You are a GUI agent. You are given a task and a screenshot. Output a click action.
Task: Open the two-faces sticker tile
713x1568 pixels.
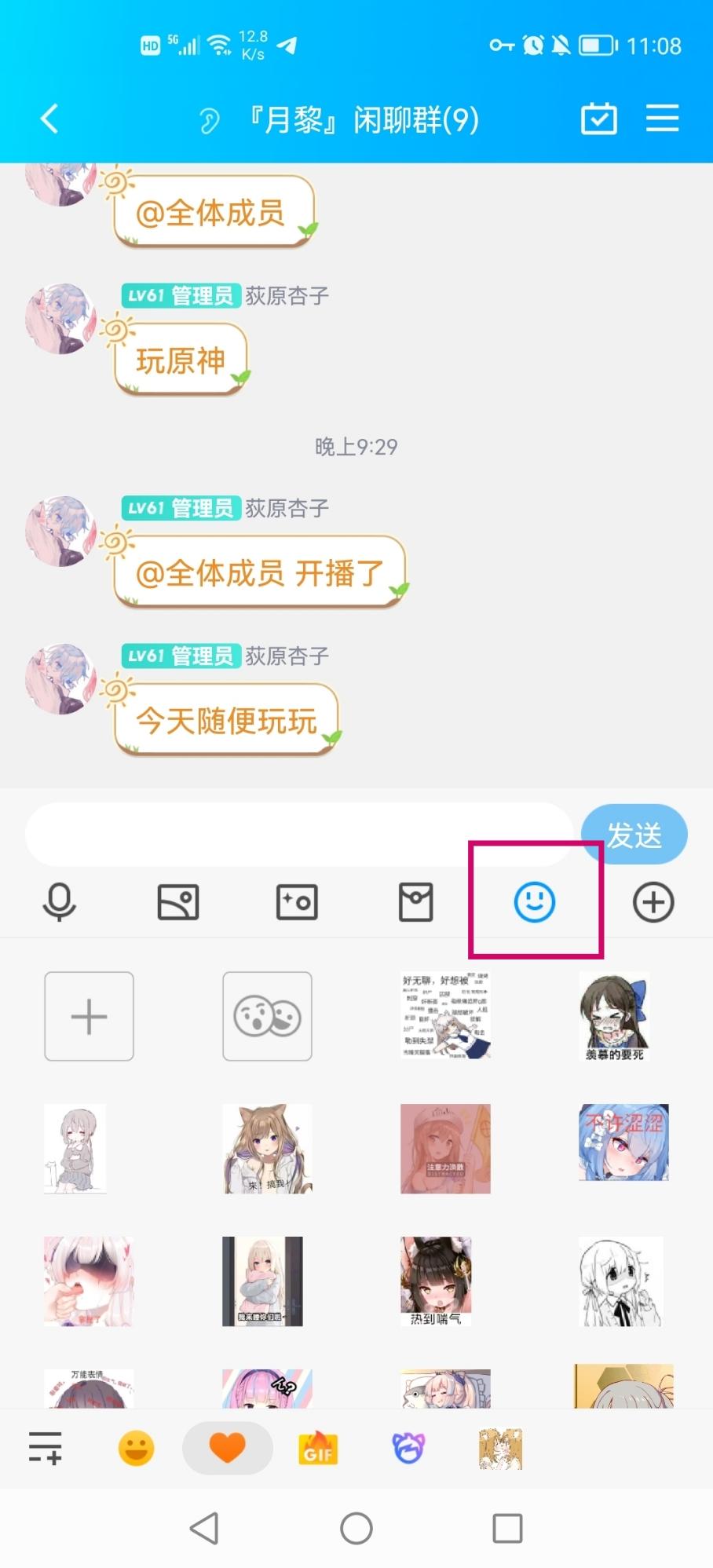(267, 1016)
